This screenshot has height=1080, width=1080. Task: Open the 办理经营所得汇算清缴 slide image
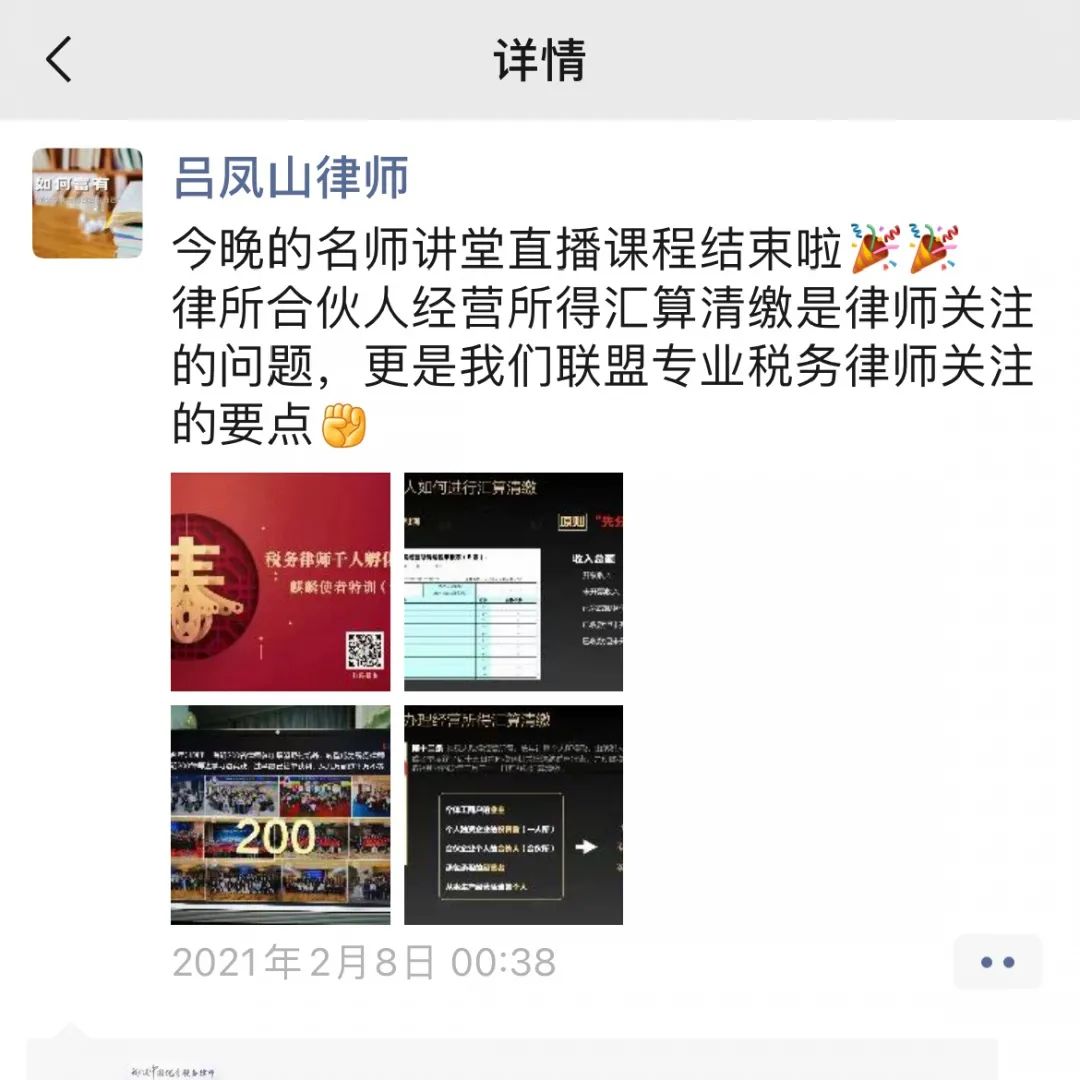pyautogui.click(x=513, y=814)
